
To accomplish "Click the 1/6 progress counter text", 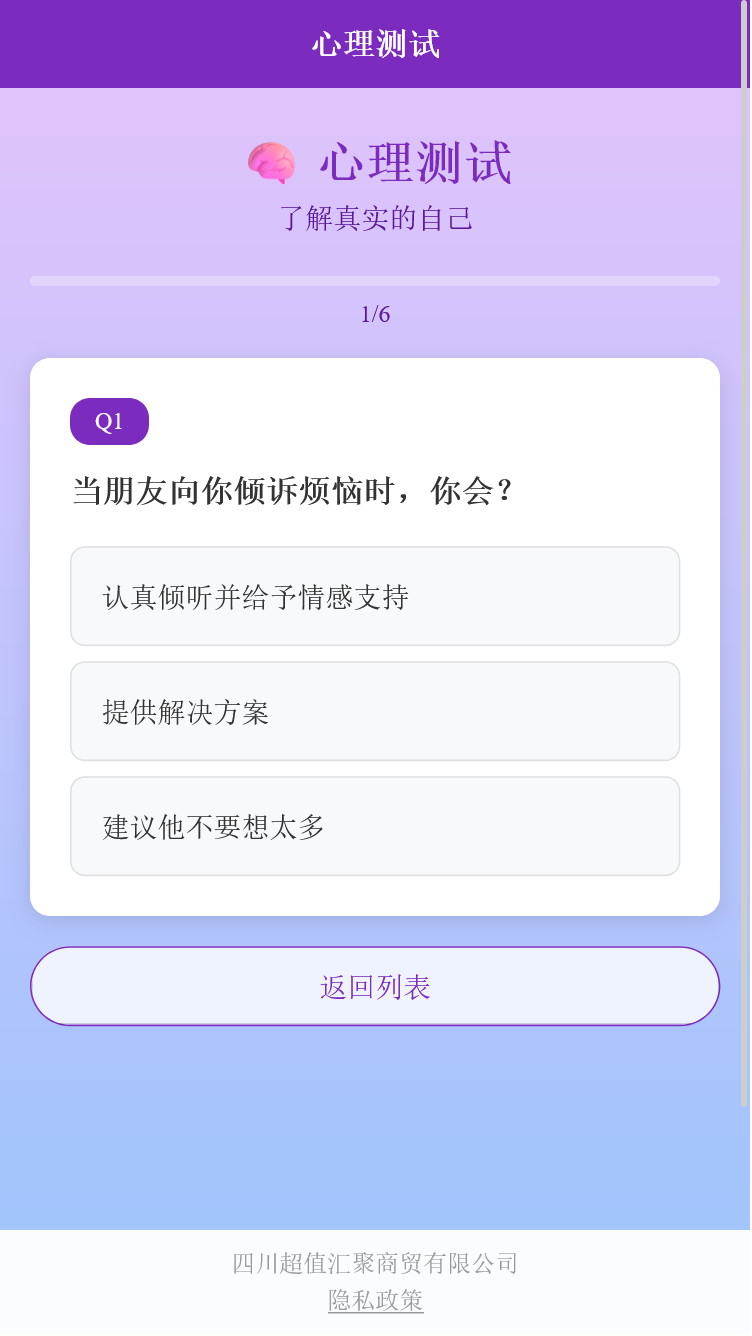I will point(375,313).
